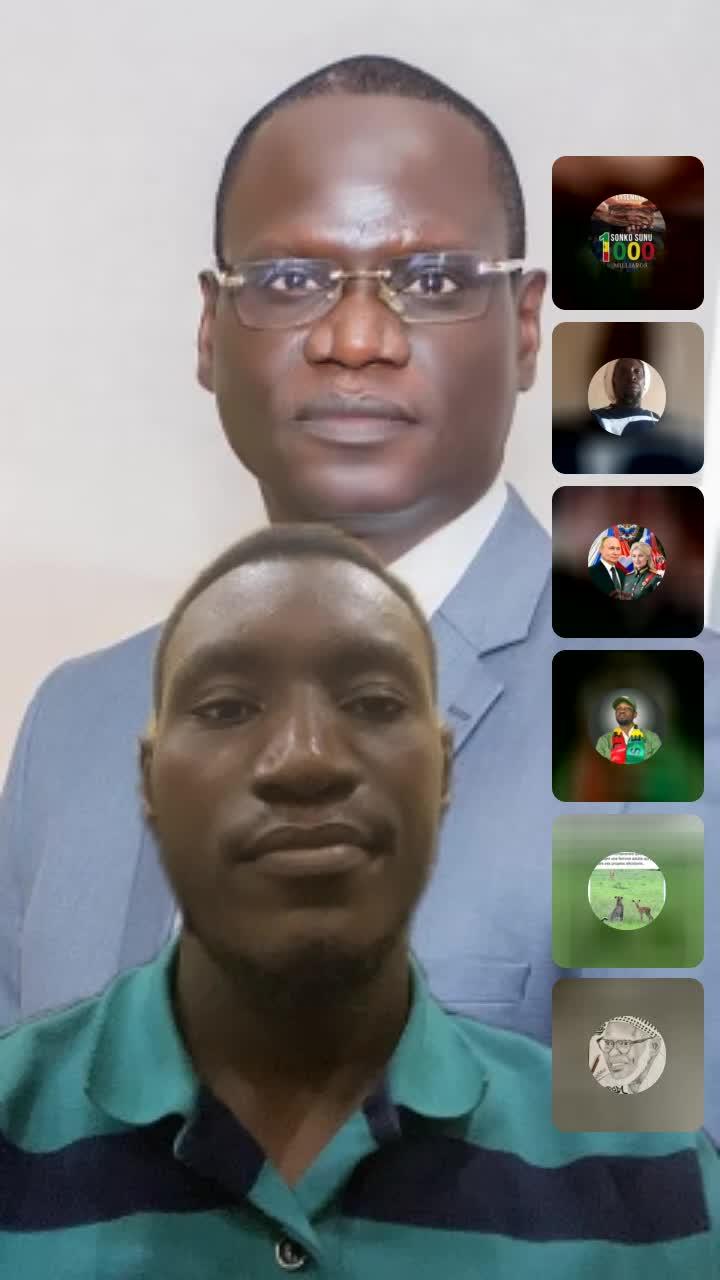This screenshot has height=1280, width=720.
Task: Tap the guest tile with green cap avatar
Action: 627,726
